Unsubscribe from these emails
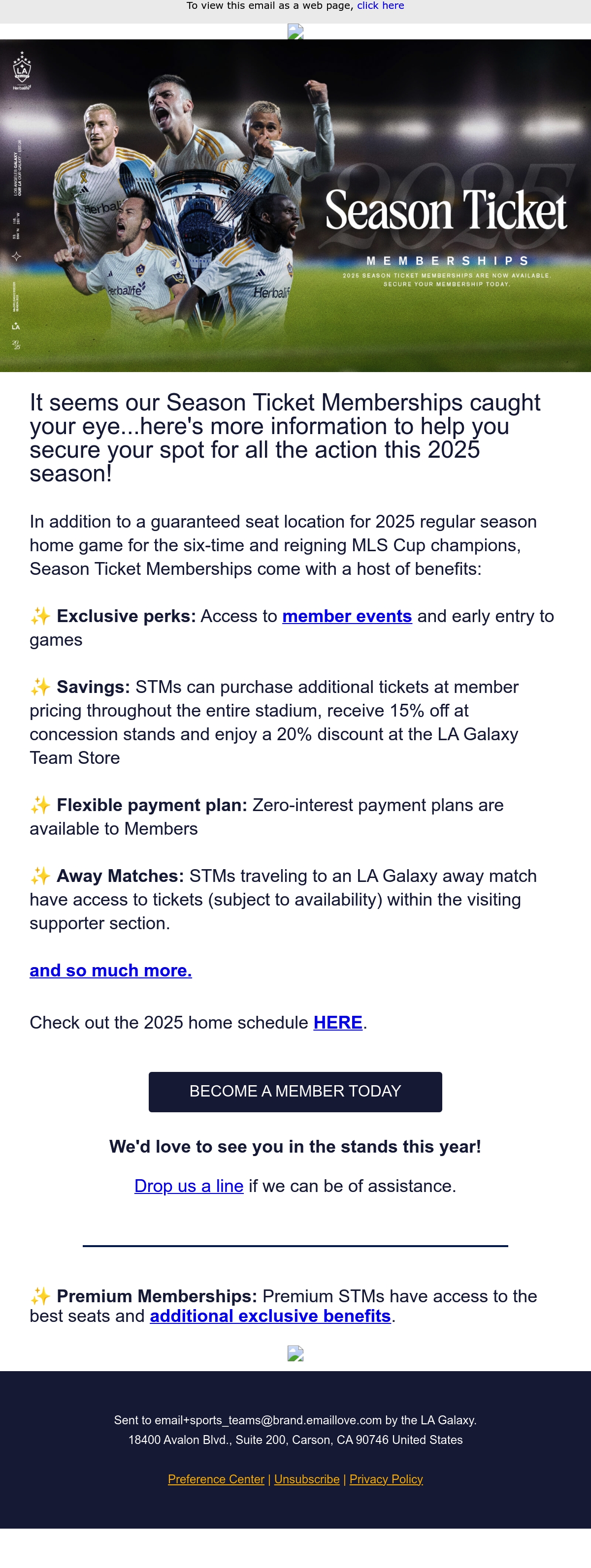The image size is (591, 1568). (x=307, y=1479)
